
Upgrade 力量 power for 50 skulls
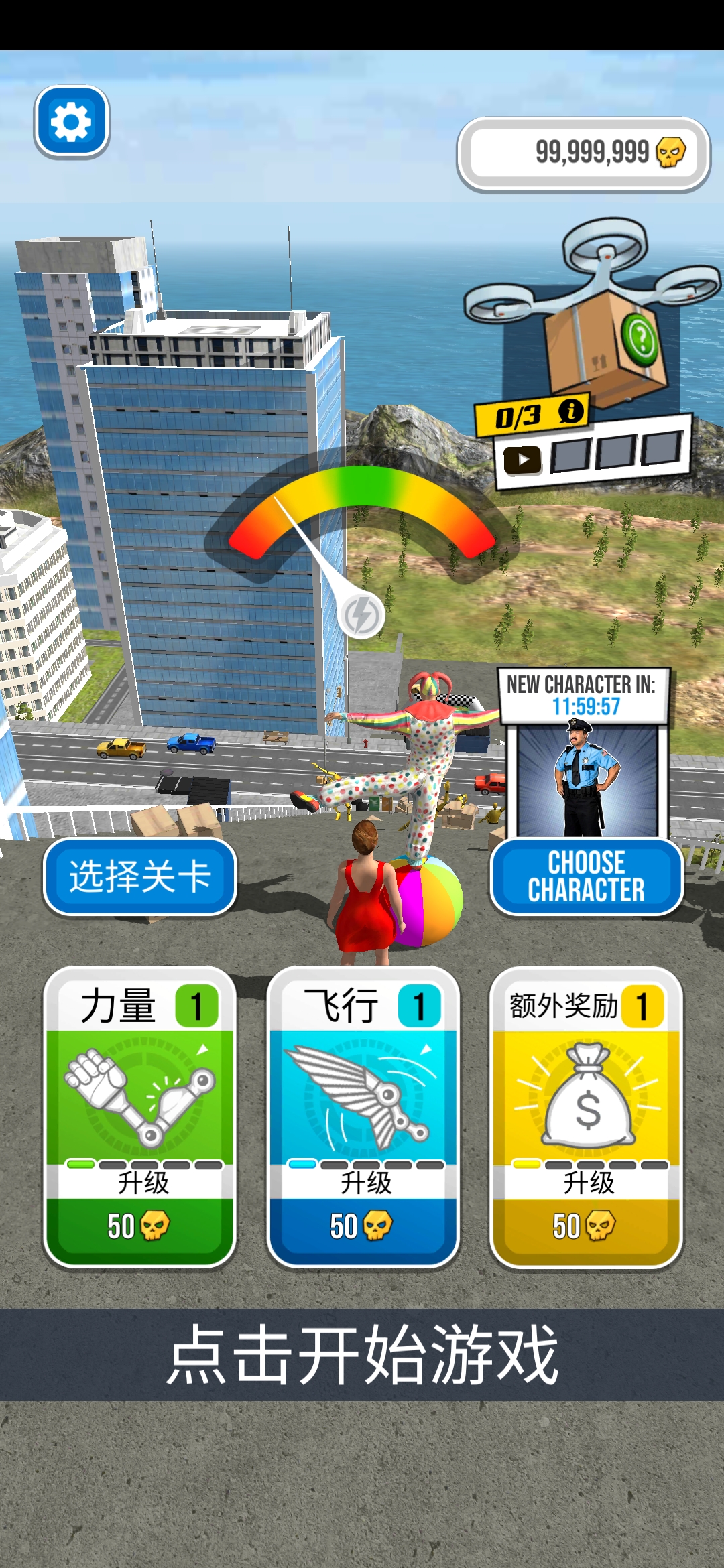click(x=139, y=1226)
